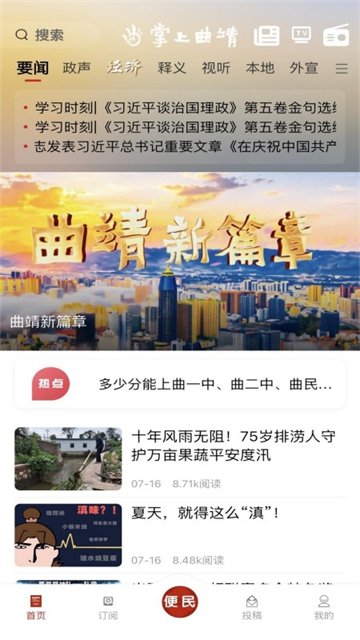Open the 热点 headline about 曲一中
The height and width of the screenshot is (640, 360).
click(x=180, y=384)
